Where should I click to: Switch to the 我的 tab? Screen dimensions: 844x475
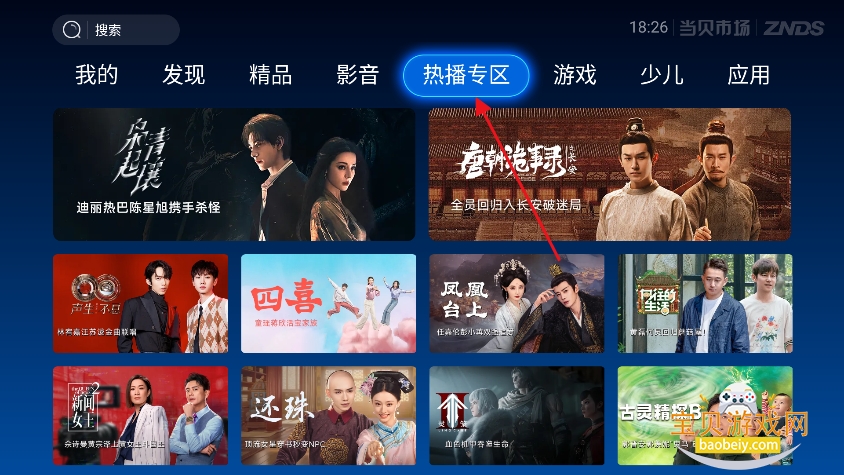97,75
